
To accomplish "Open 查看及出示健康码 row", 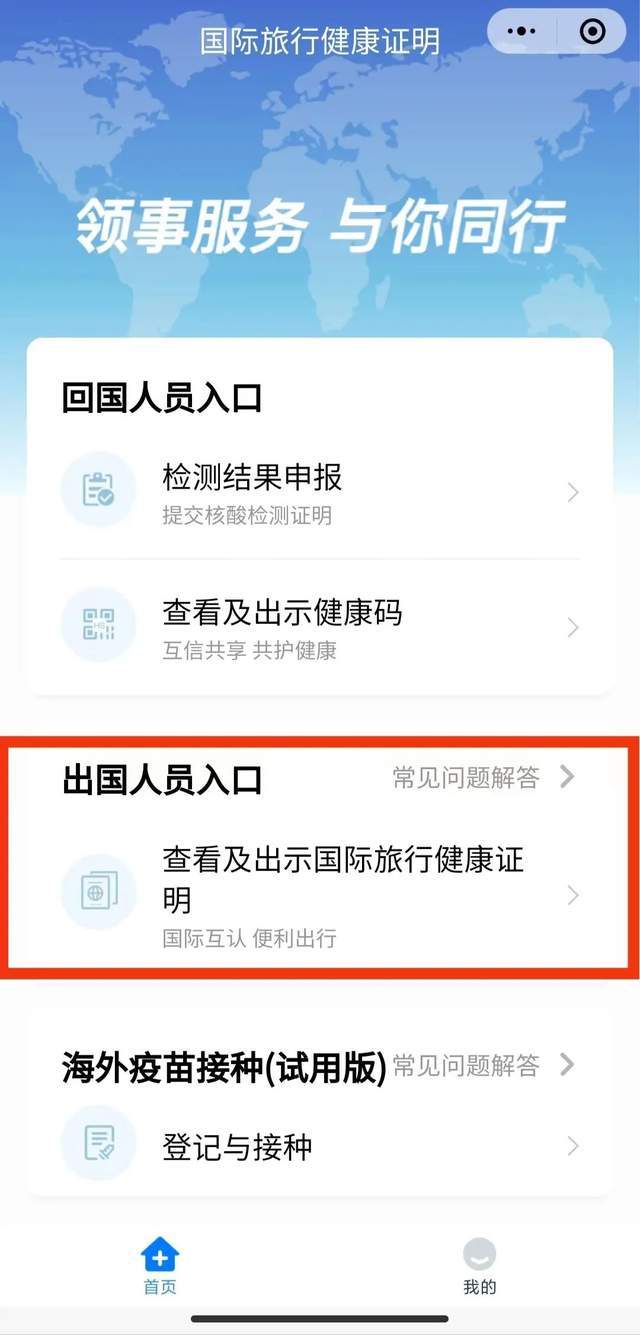I will [x=319, y=627].
